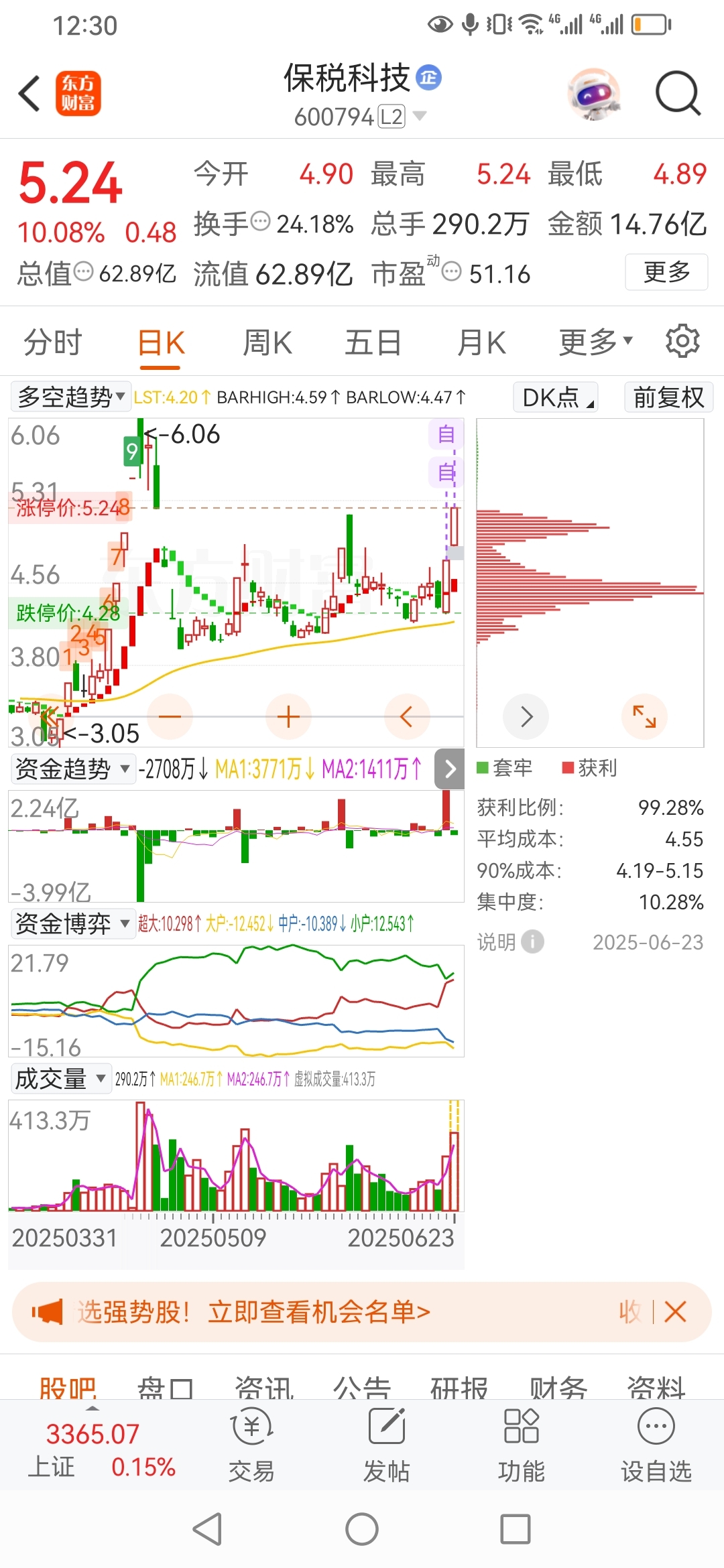The width and height of the screenshot is (724, 1568).
Task: Open the 多空趋势 indicator dropdown
Action: pyautogui.click(x=70, y=397)
